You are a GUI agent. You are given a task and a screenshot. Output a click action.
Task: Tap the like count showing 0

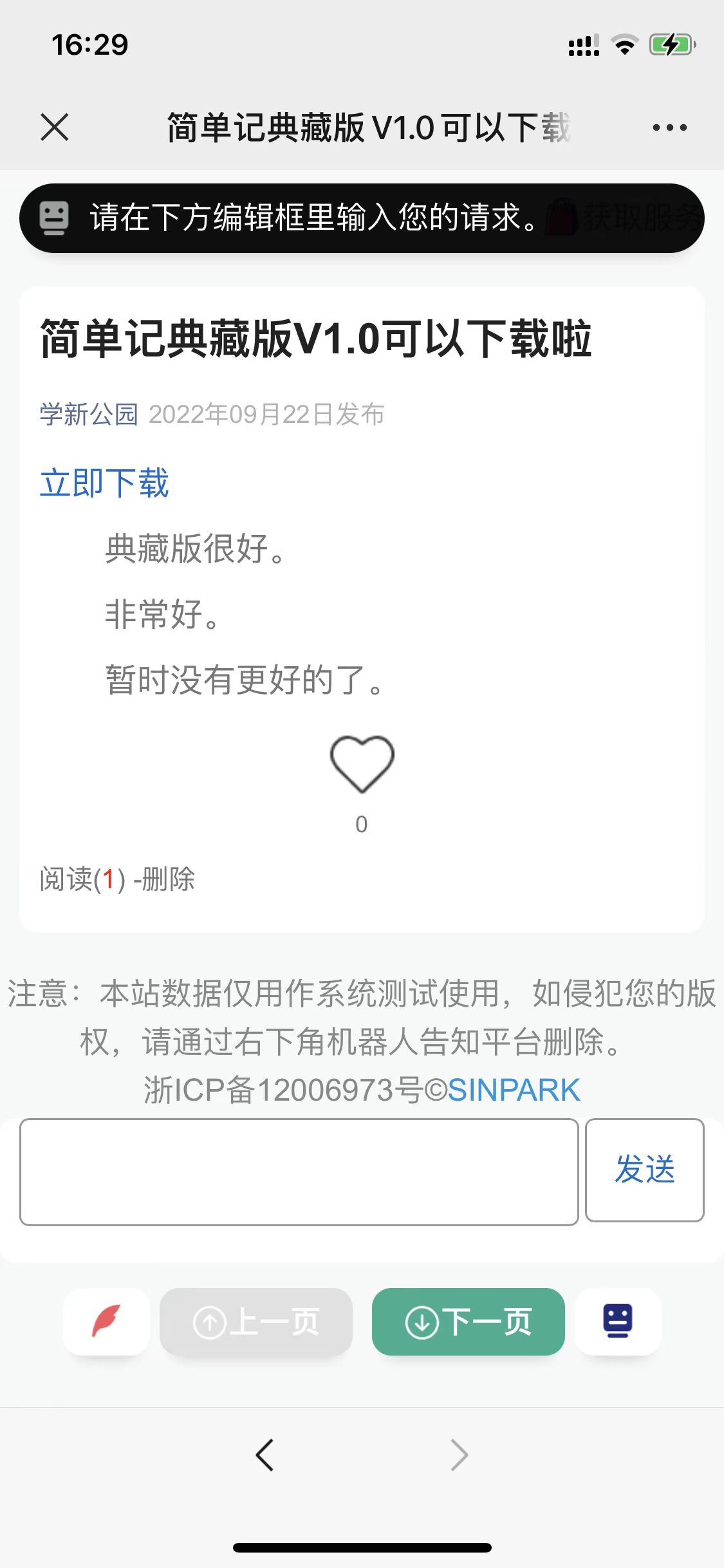[x=362, y=824]
